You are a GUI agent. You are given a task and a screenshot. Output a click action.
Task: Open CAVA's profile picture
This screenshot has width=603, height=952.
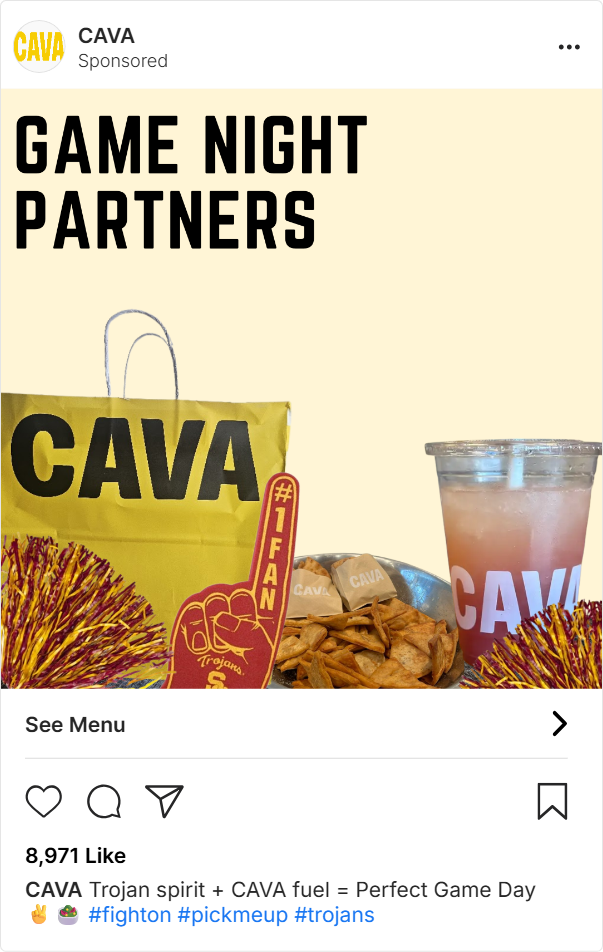tap(38, 47)
